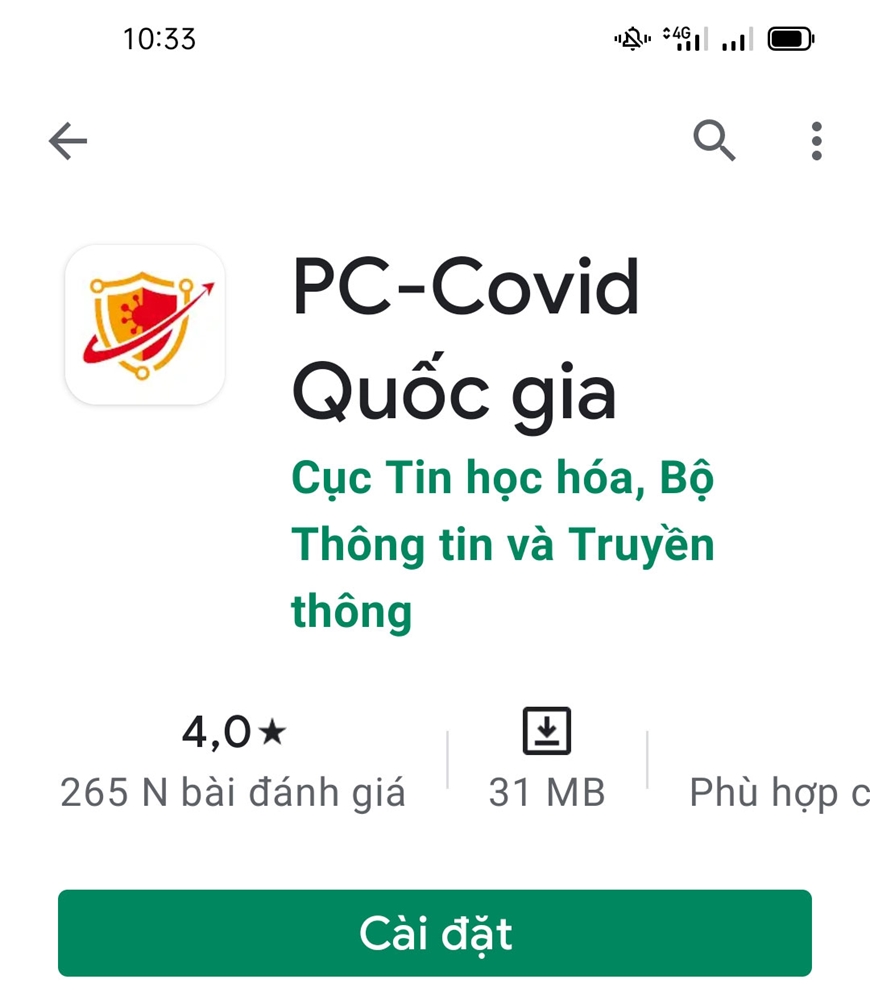Go back using the arrow icon

tap(68, 142)
